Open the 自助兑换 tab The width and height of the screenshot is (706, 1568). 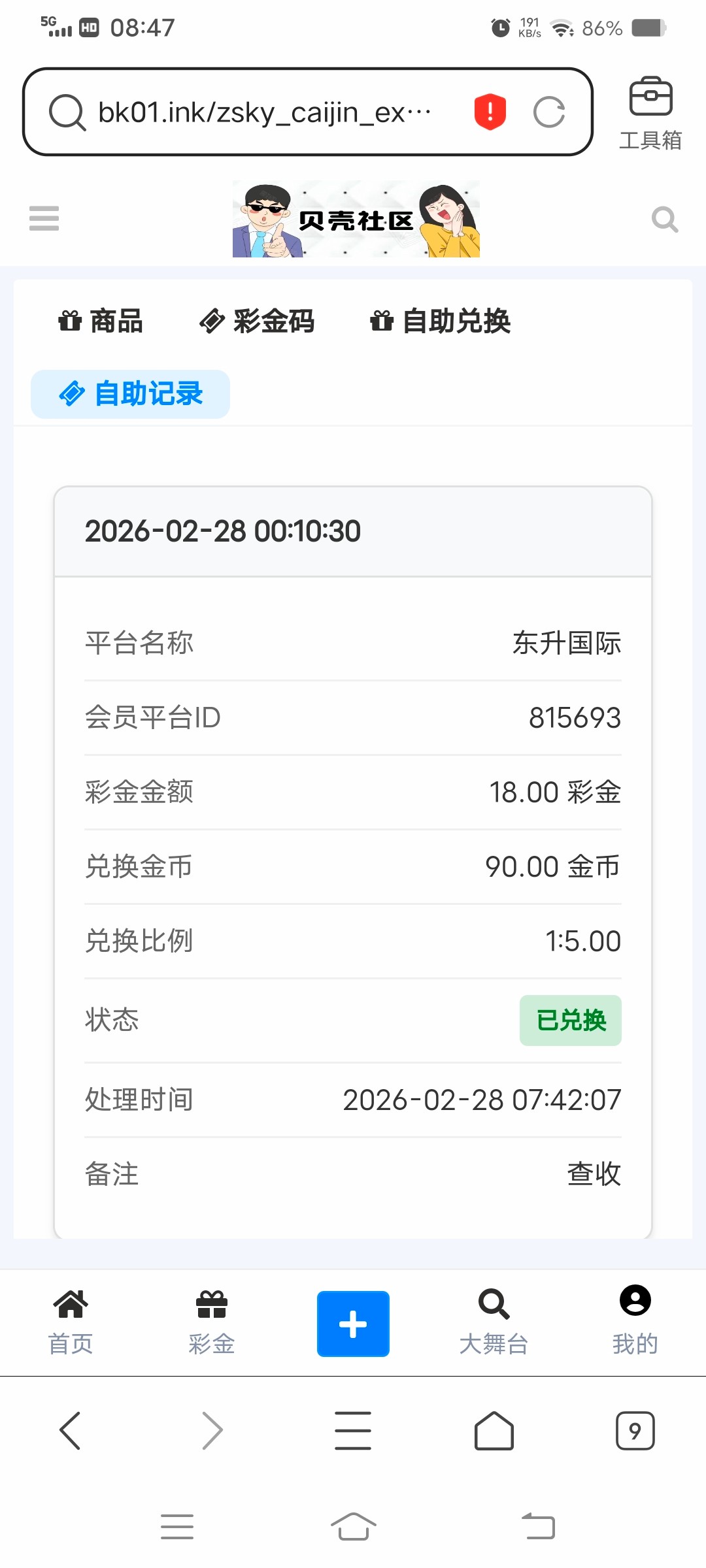click(440, 321)
